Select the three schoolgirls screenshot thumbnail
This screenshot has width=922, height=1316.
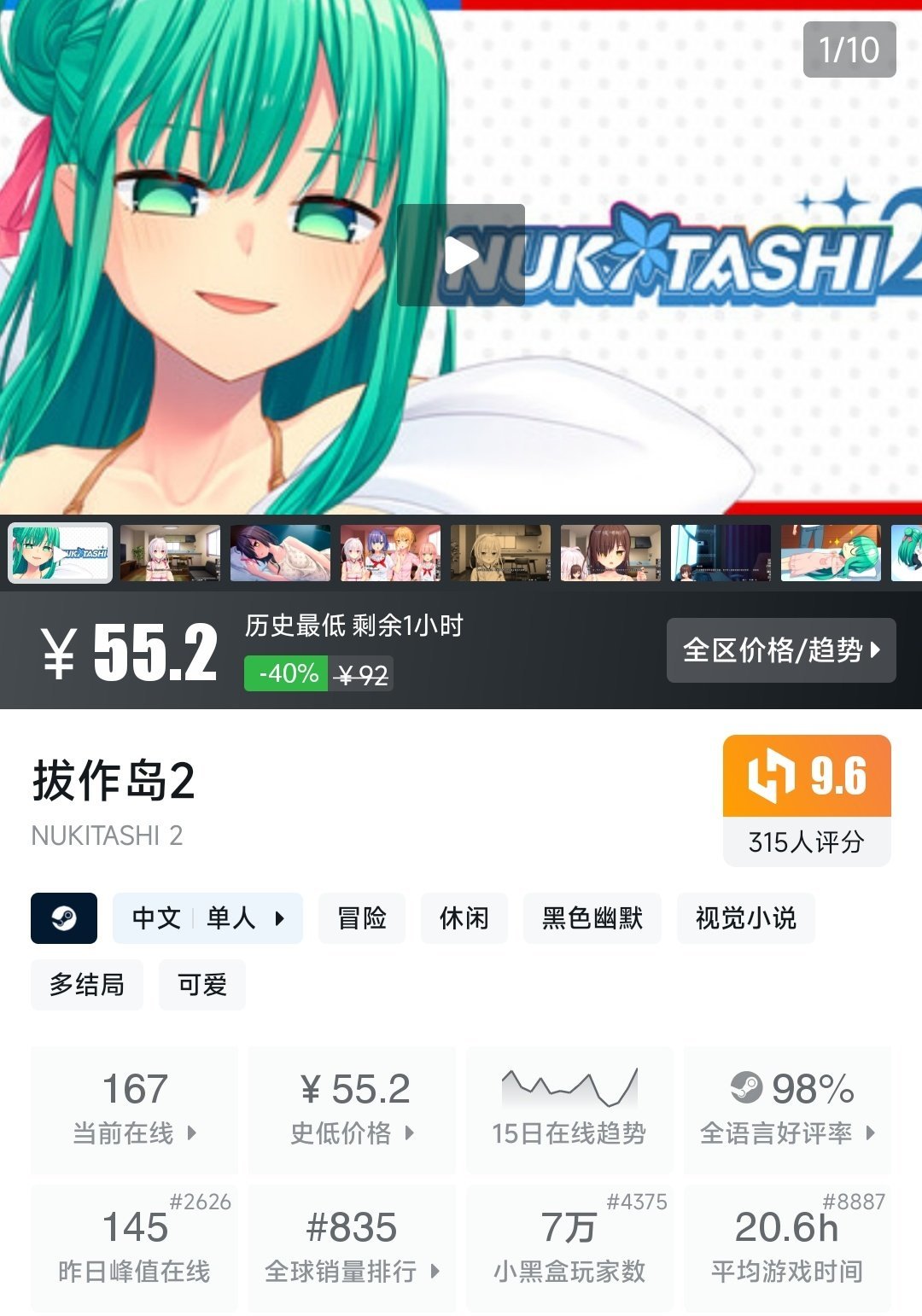pyautogui.click(x=390, y=553)
